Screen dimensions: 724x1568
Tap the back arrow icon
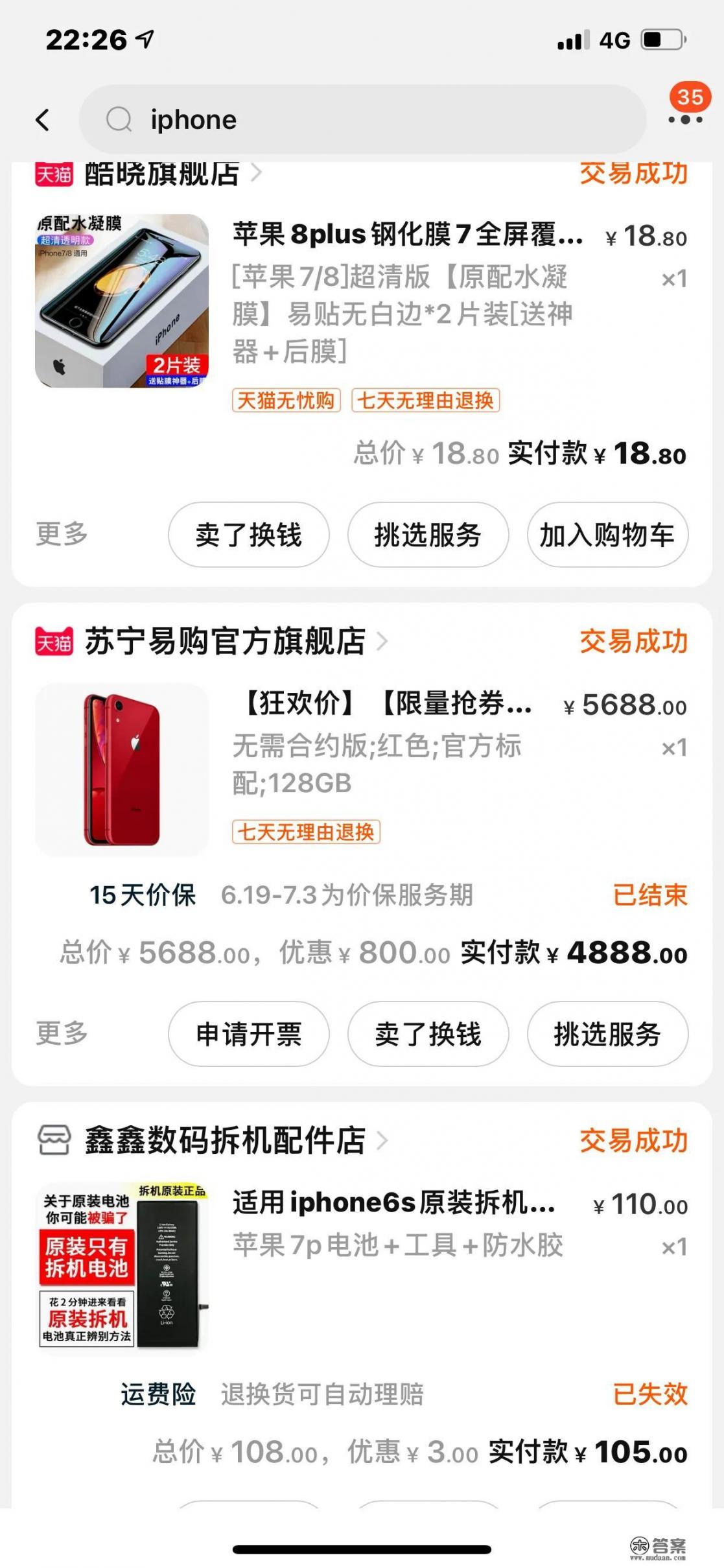(x=43, y=119)
